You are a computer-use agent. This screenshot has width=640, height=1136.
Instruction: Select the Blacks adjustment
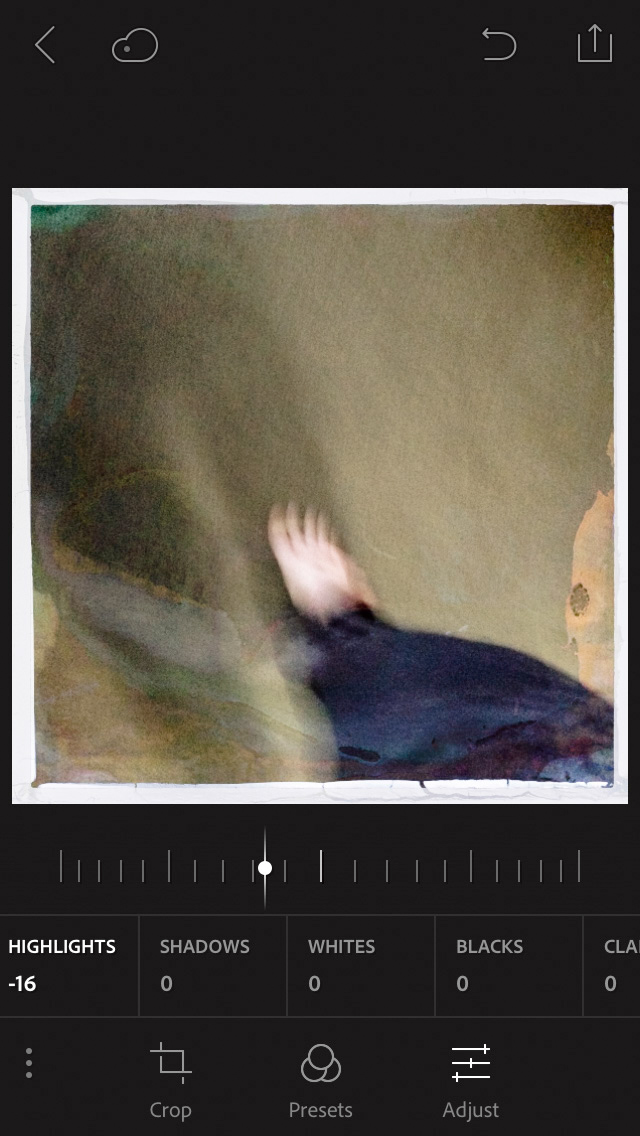(x=509, y=966)
